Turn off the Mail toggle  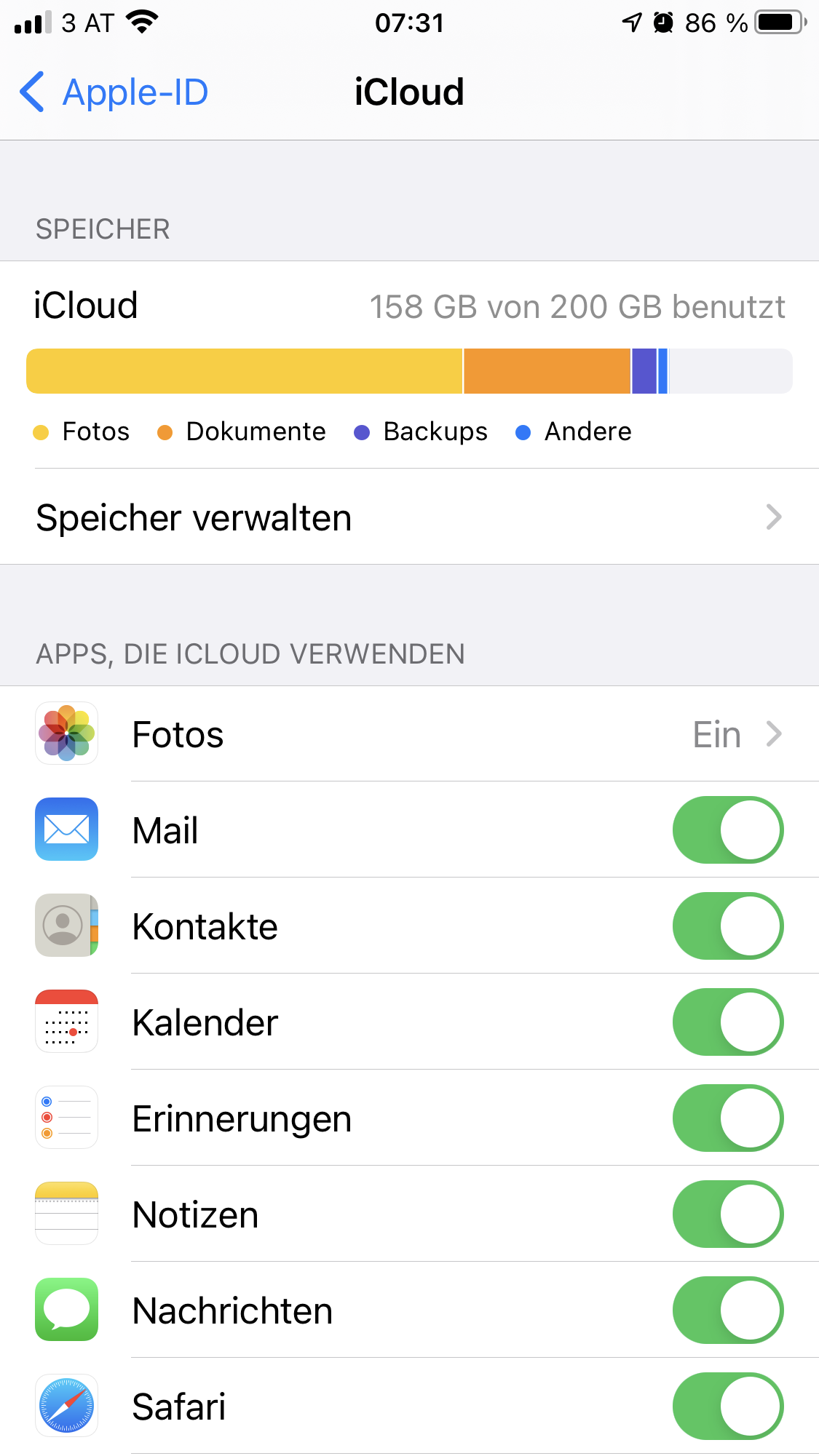pyautogui.click(x=727, y=830)
